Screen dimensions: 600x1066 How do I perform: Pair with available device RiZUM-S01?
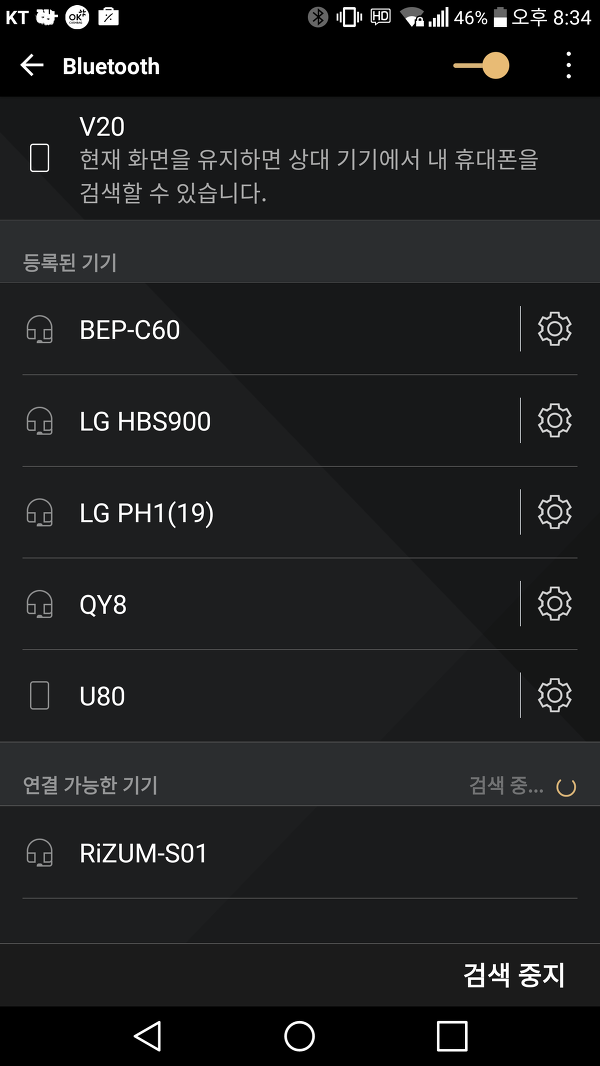click(300, 853)
